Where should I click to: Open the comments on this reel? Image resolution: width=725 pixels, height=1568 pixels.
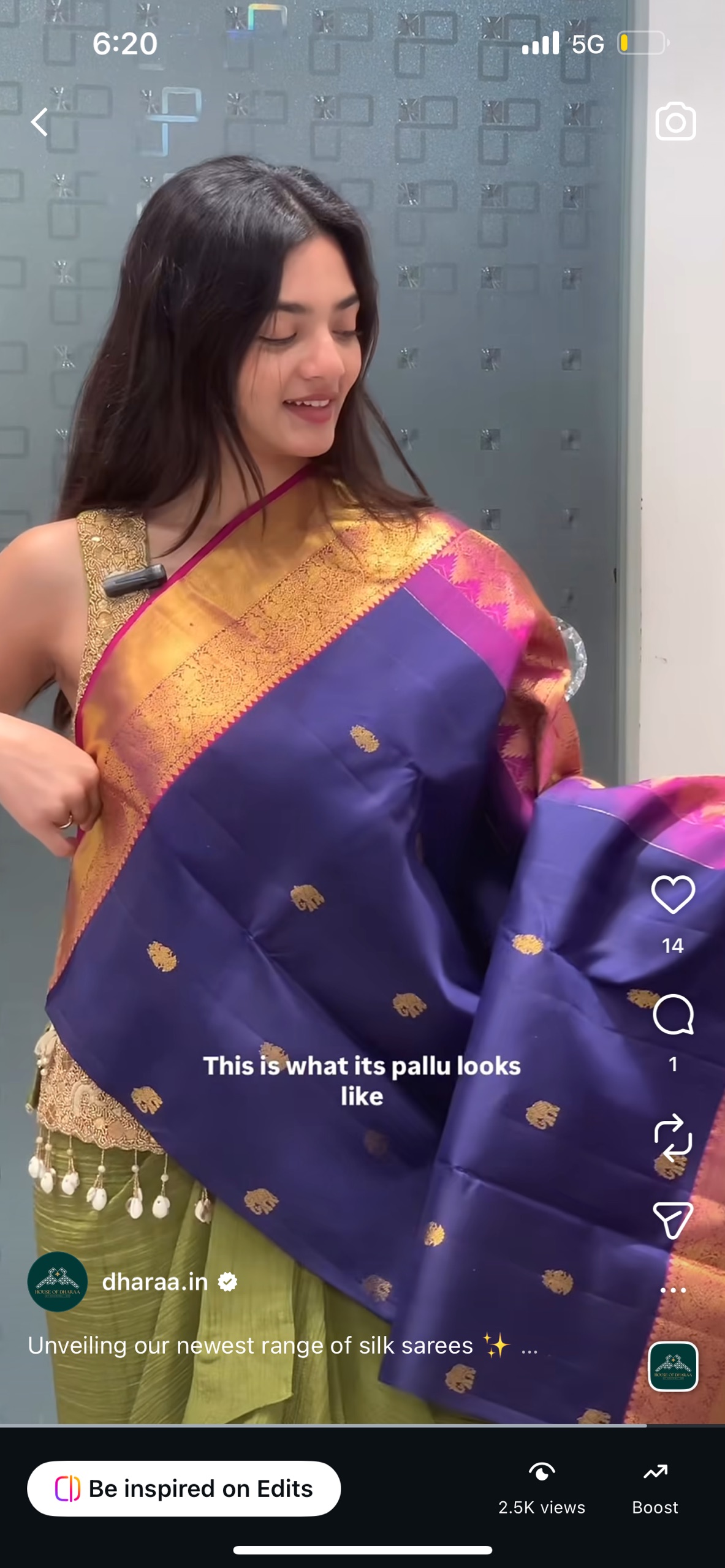point(673,1015)
